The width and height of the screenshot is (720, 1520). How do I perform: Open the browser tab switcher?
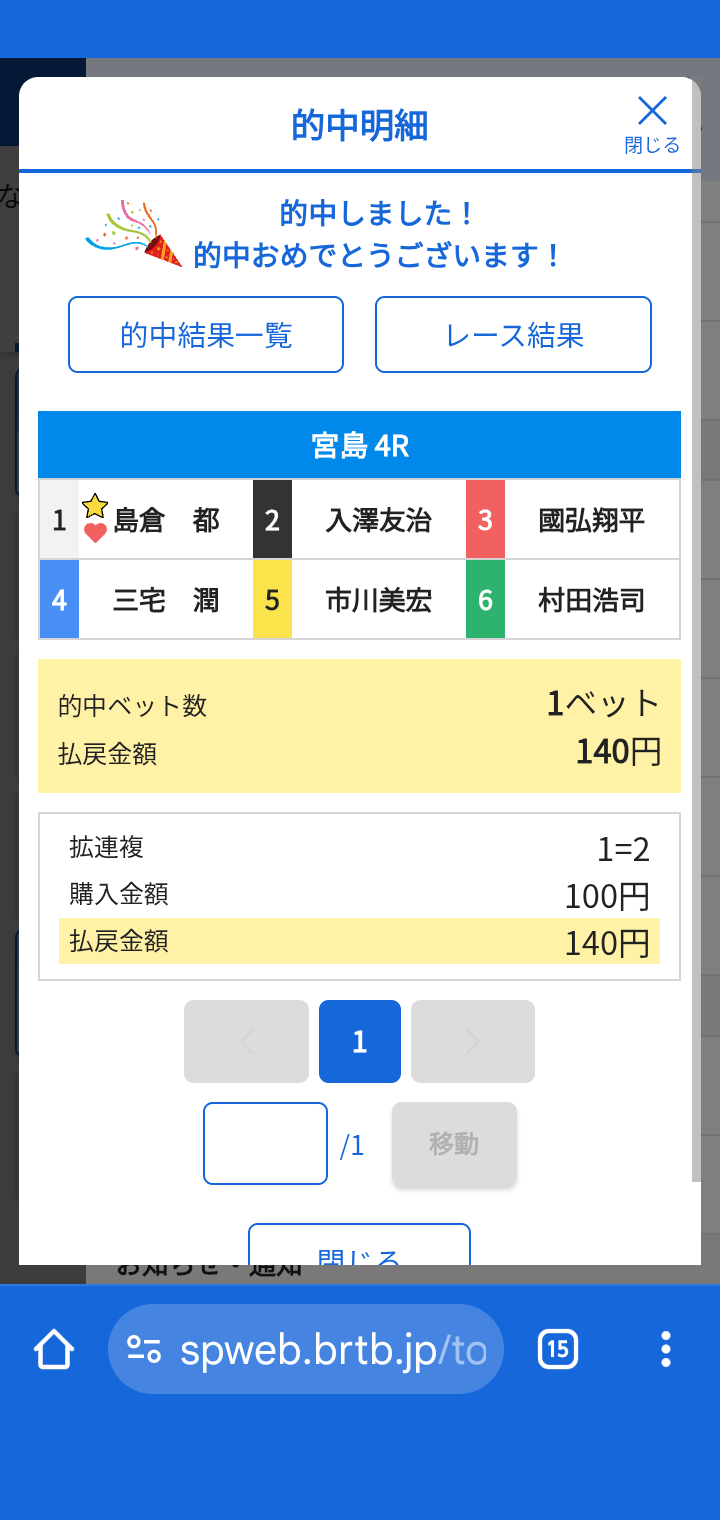[x=558, y=1350]
